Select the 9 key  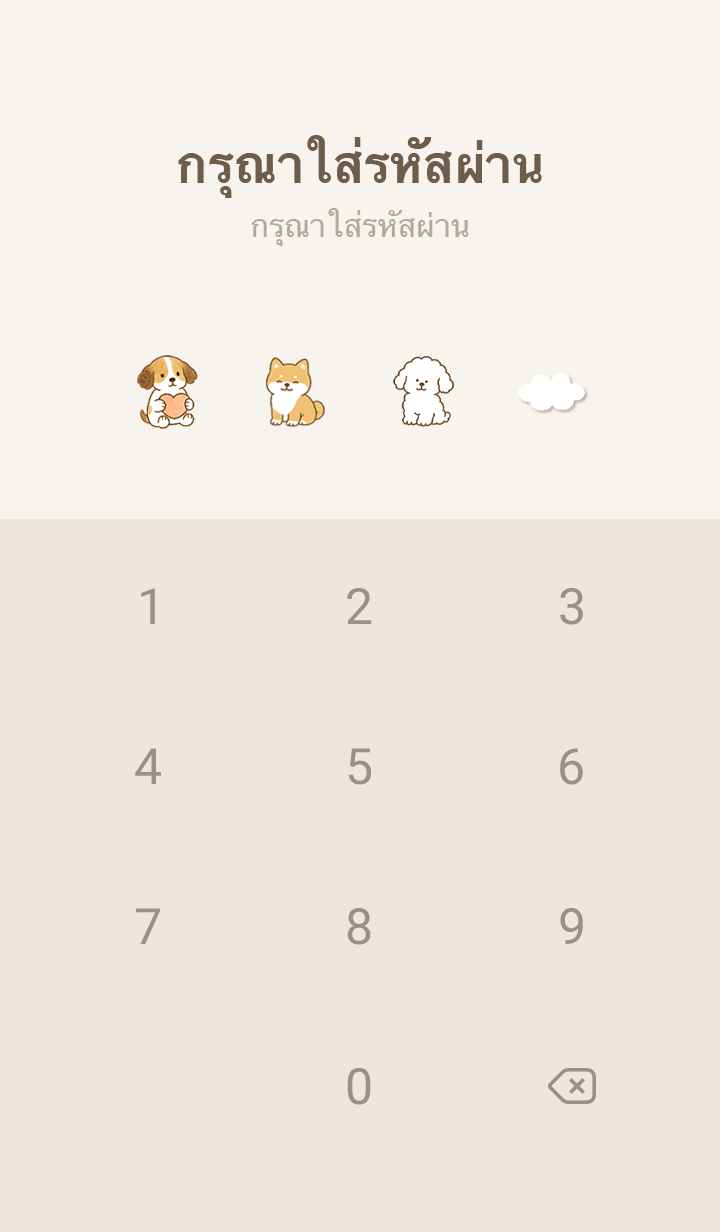point(571,927)
